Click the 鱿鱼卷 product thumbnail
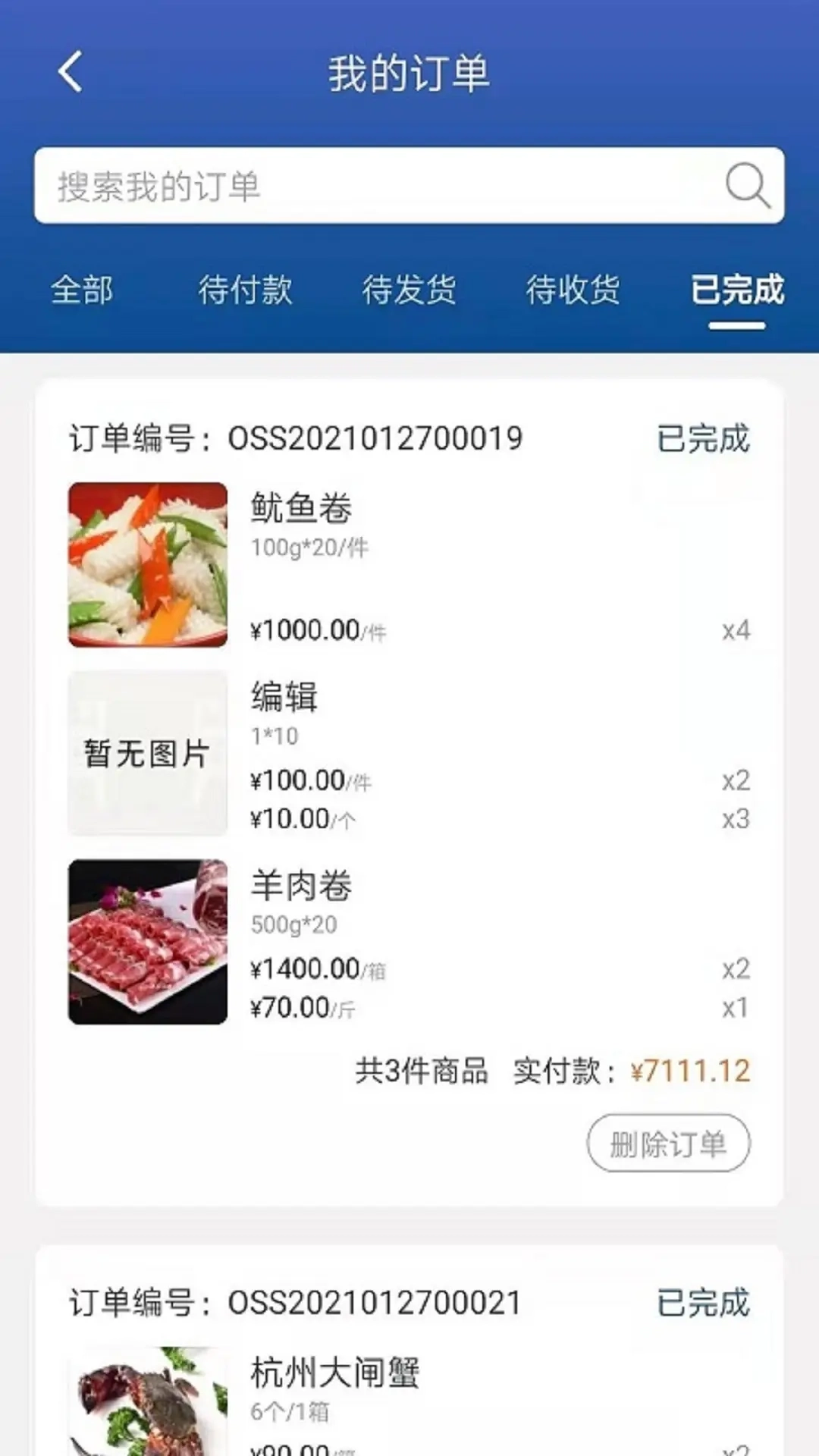 [147, 563]
